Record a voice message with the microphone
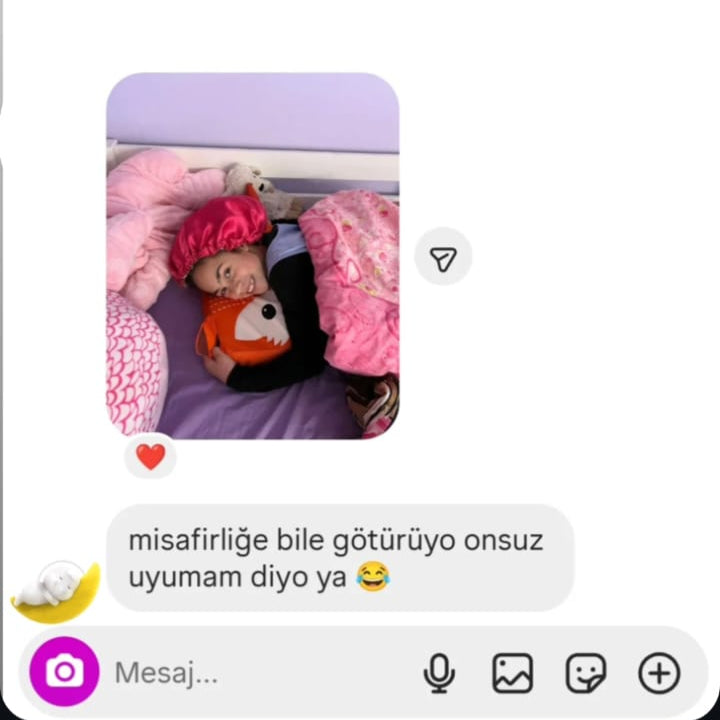 click(x=439, y=673)
